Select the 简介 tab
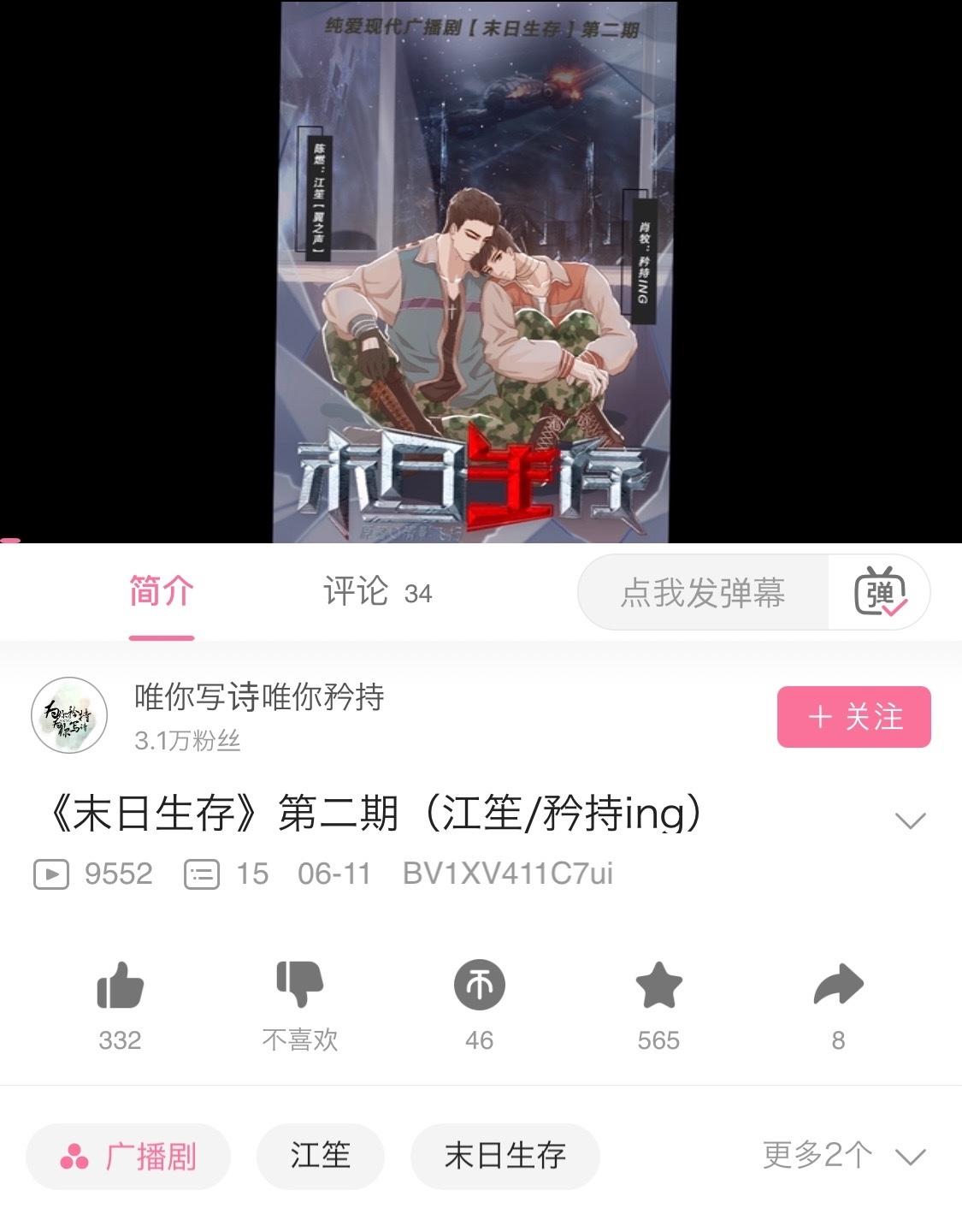Image resolution: width=962 pixels, height=1232 pixels. (162, 592)
